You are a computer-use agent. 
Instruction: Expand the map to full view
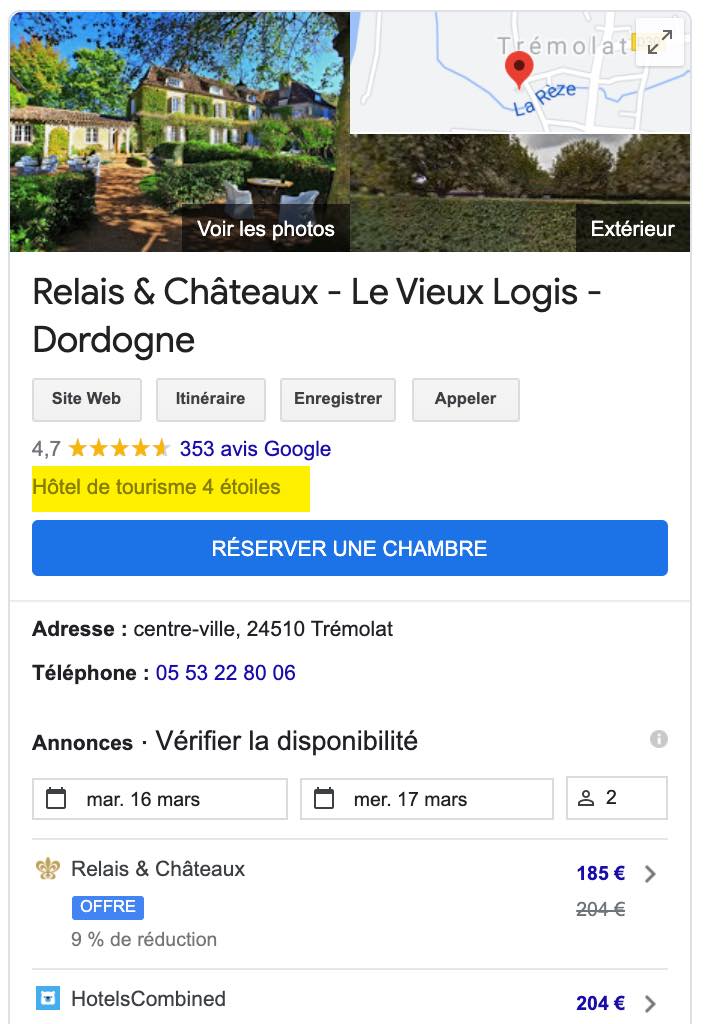pos(659,42)
